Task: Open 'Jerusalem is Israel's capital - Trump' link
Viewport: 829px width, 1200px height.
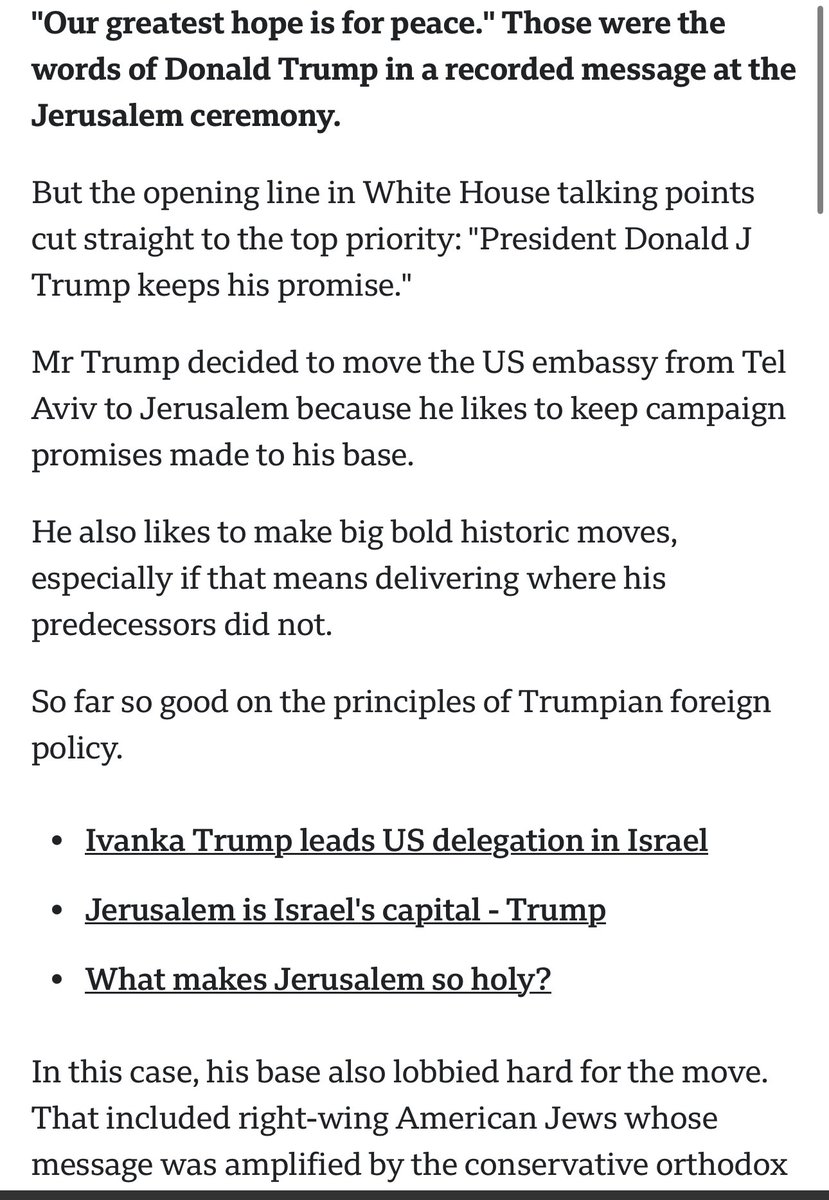Action: coord(345,909)
